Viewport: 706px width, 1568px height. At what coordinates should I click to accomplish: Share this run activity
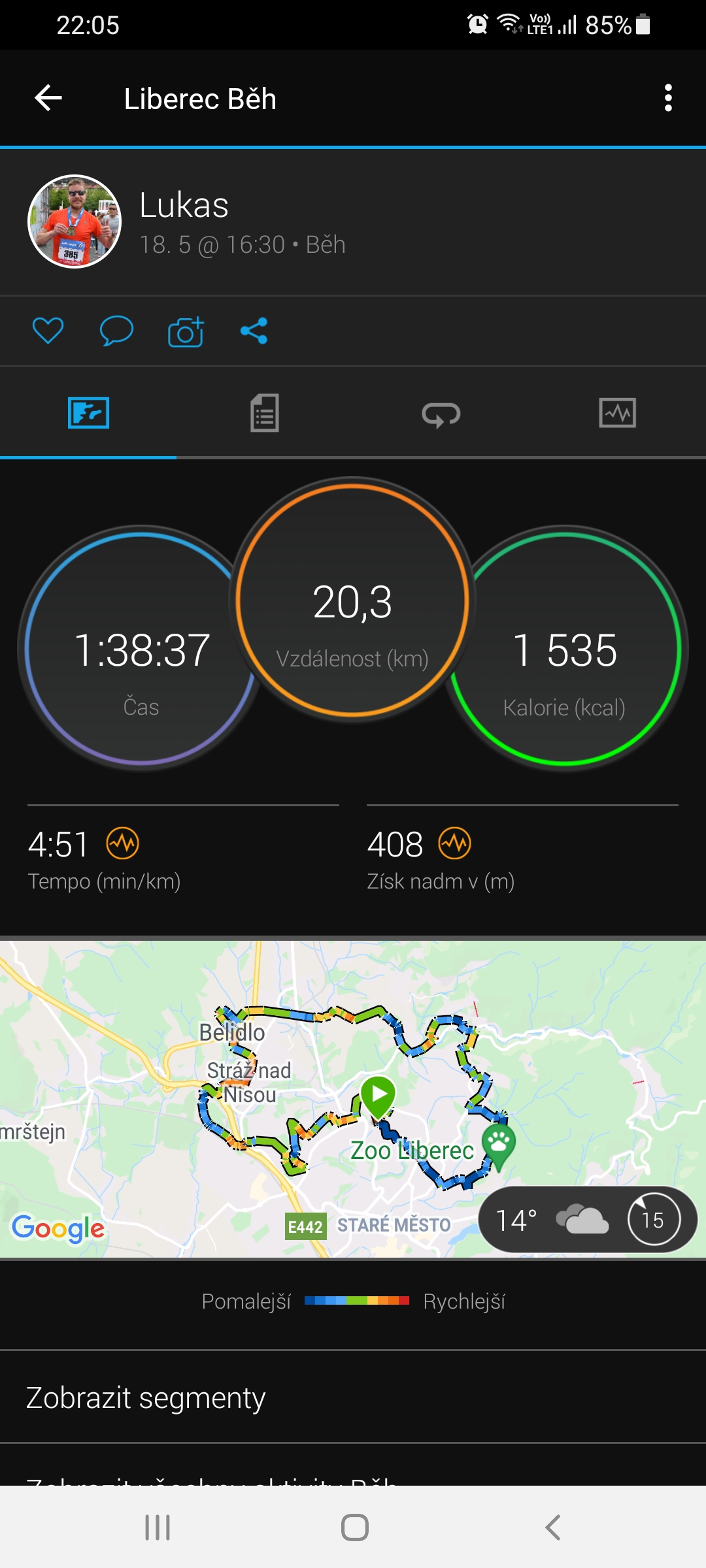pyautogui.click(x=254, y=331)
